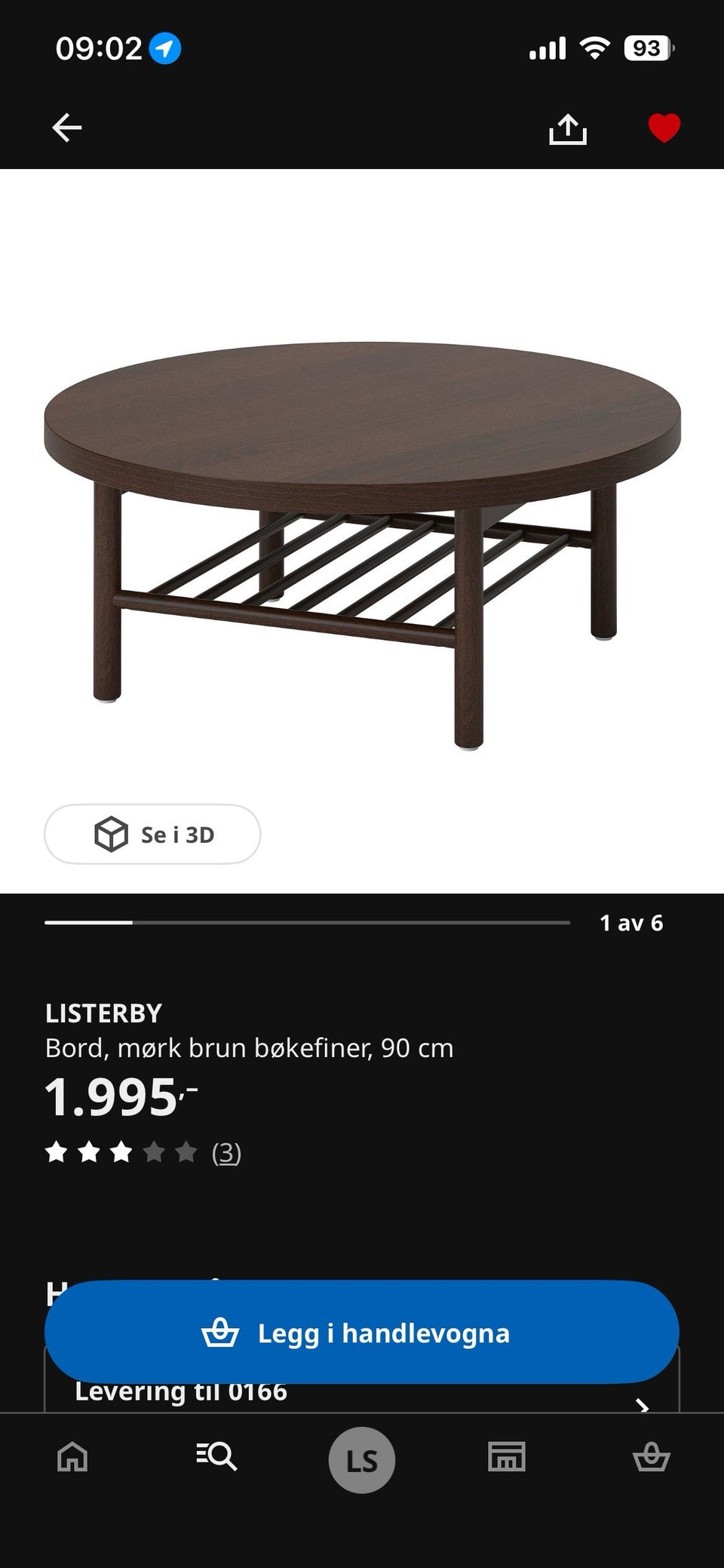Share this LISTERBY product

click(x=568, y=128)
